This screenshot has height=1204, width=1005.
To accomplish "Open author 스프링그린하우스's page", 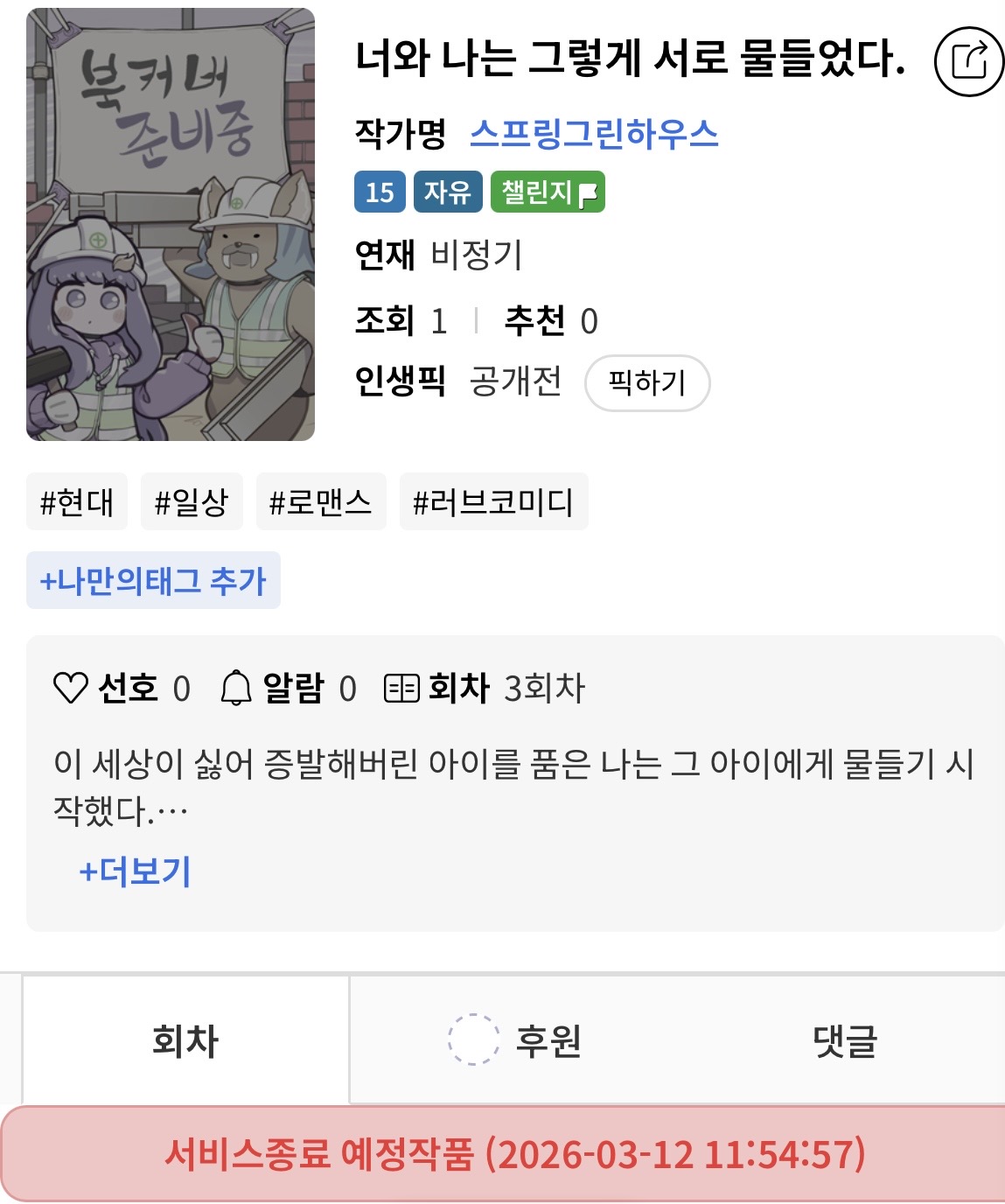I will [x=594, y=134].
